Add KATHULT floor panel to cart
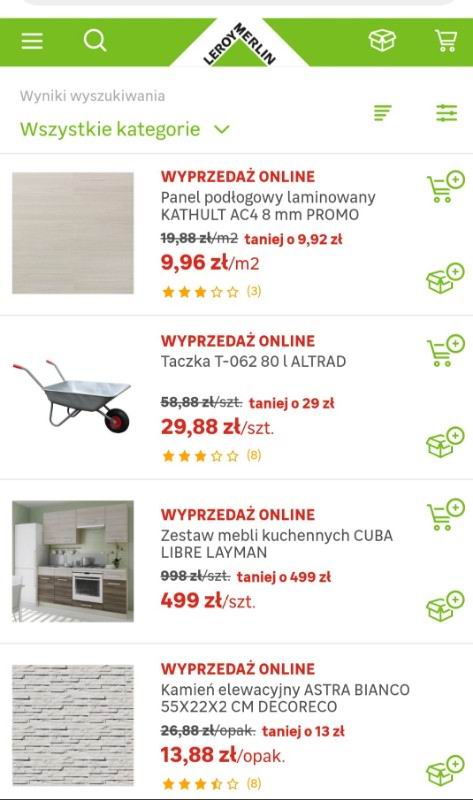Viewport: 473px width, 800px height. pos(445,187)
